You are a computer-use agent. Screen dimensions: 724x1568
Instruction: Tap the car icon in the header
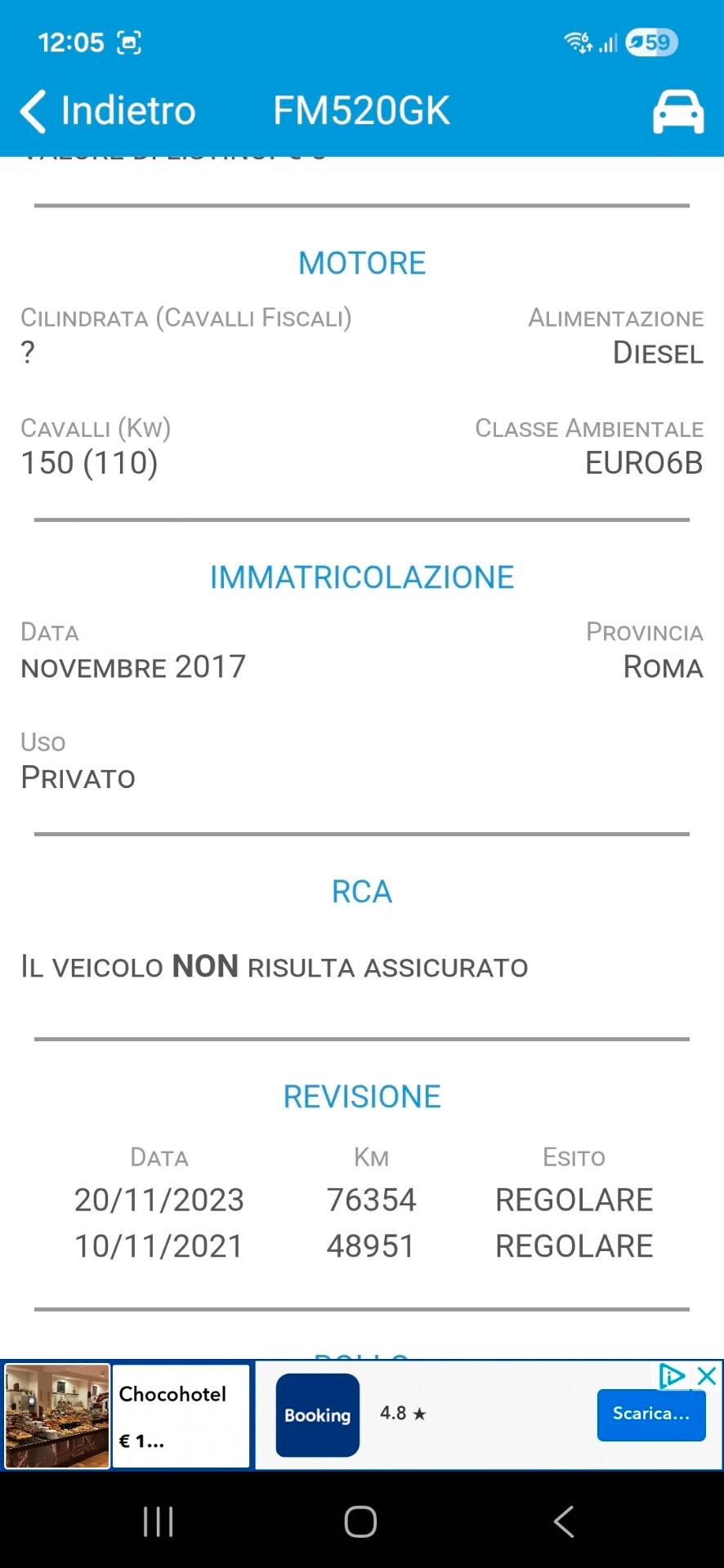(677, 111)
